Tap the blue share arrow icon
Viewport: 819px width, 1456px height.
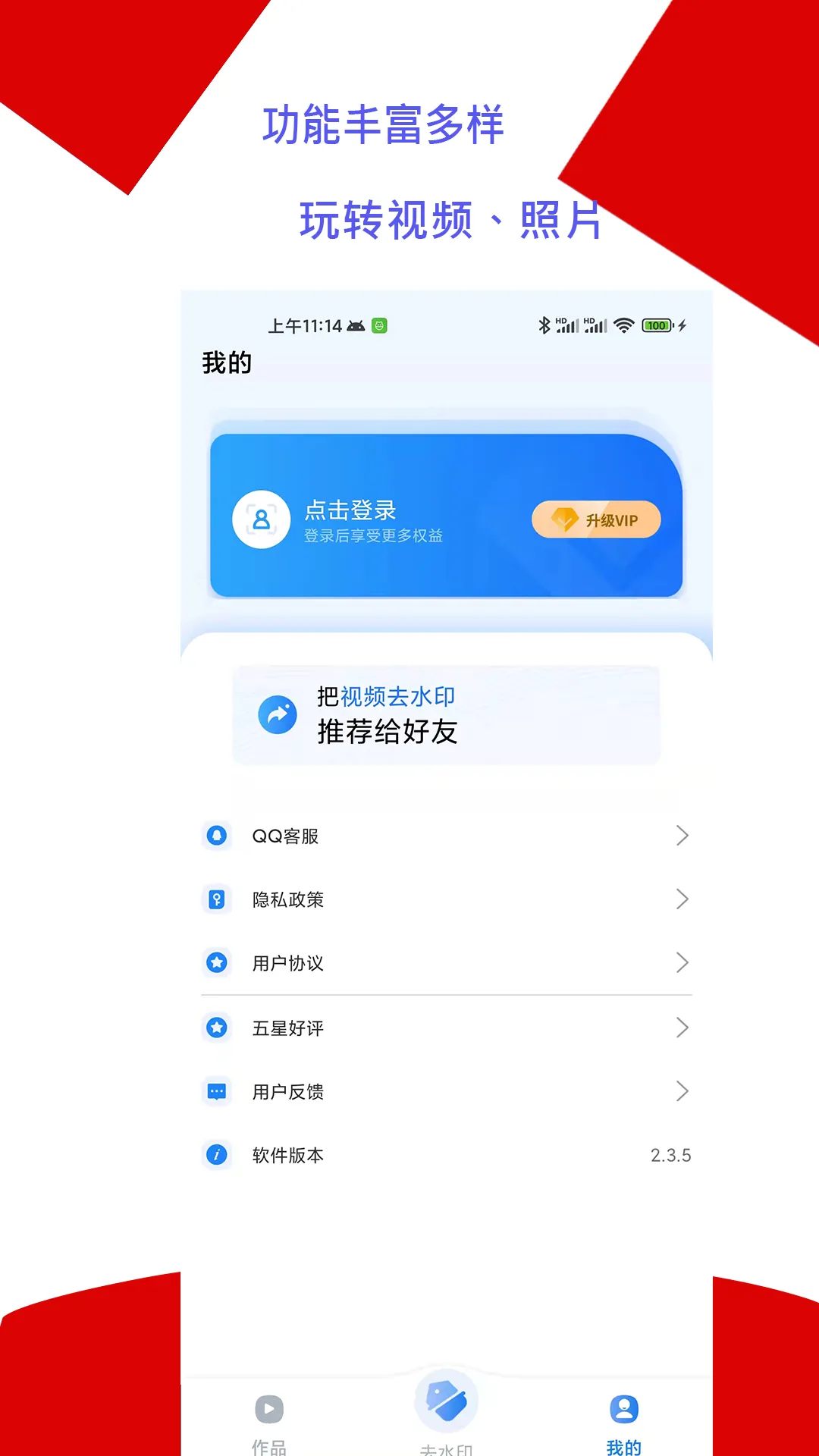click(x=277, y=714)
